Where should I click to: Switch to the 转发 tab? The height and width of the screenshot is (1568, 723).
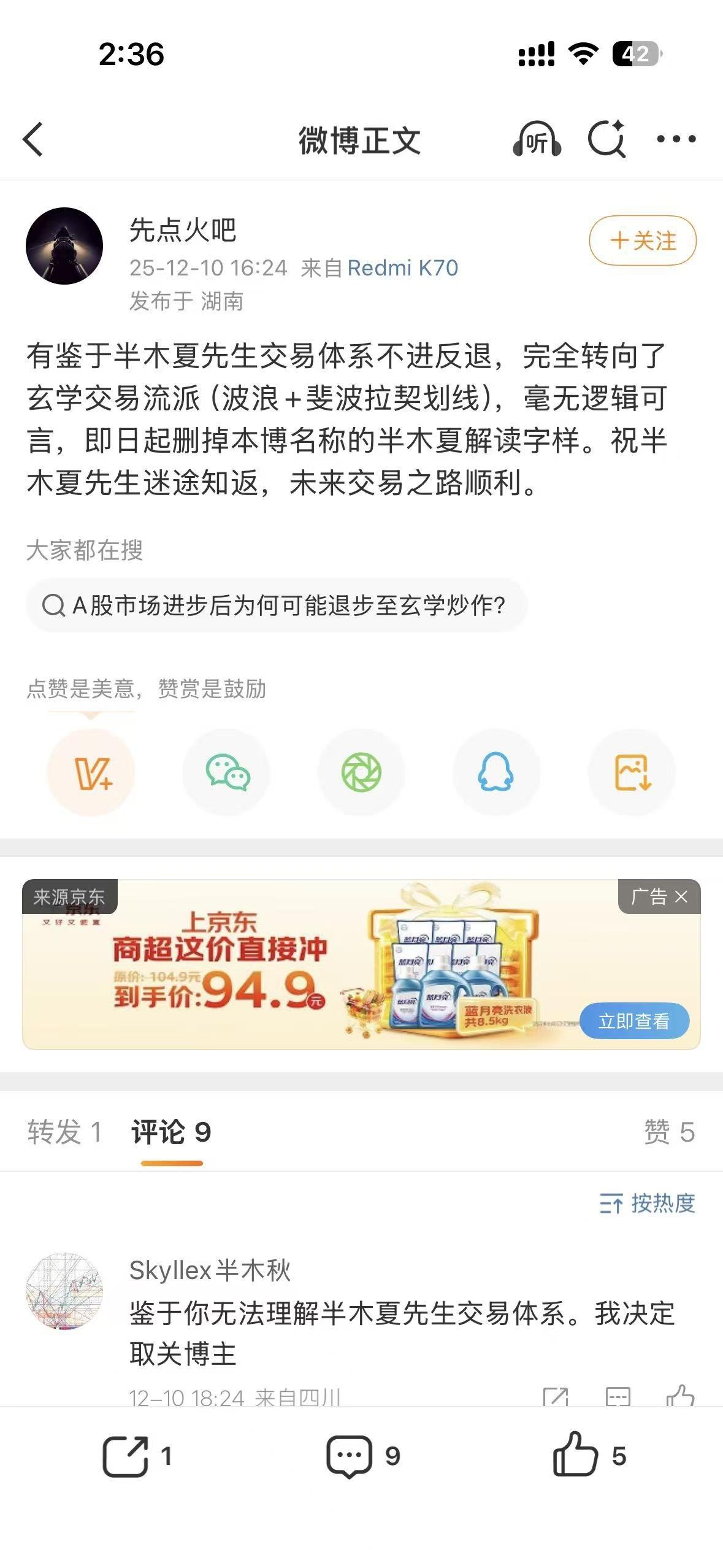point(64,1132)
